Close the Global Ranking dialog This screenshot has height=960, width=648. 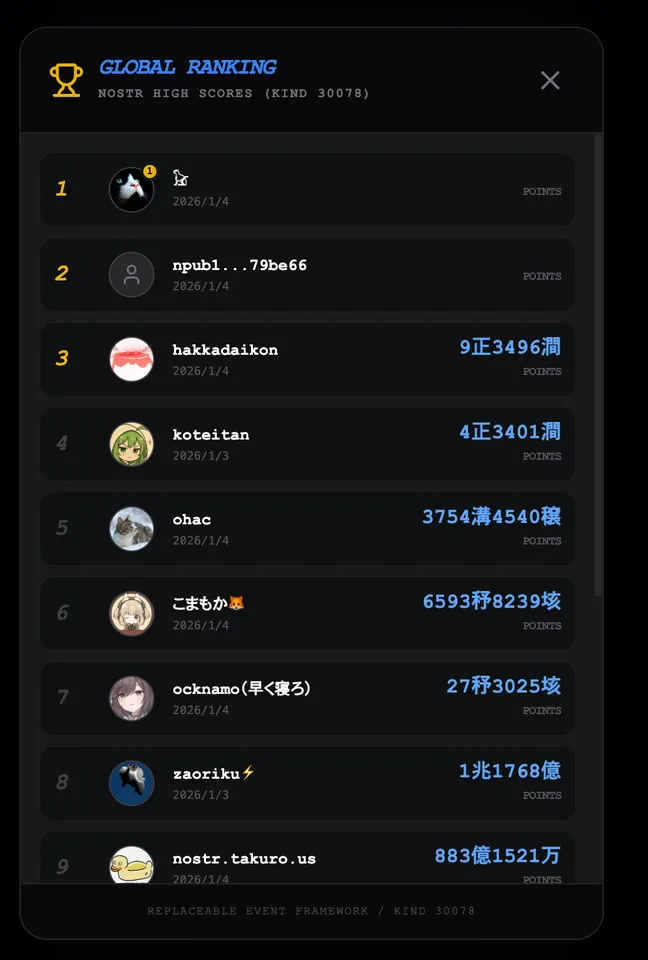pos(550,80)
